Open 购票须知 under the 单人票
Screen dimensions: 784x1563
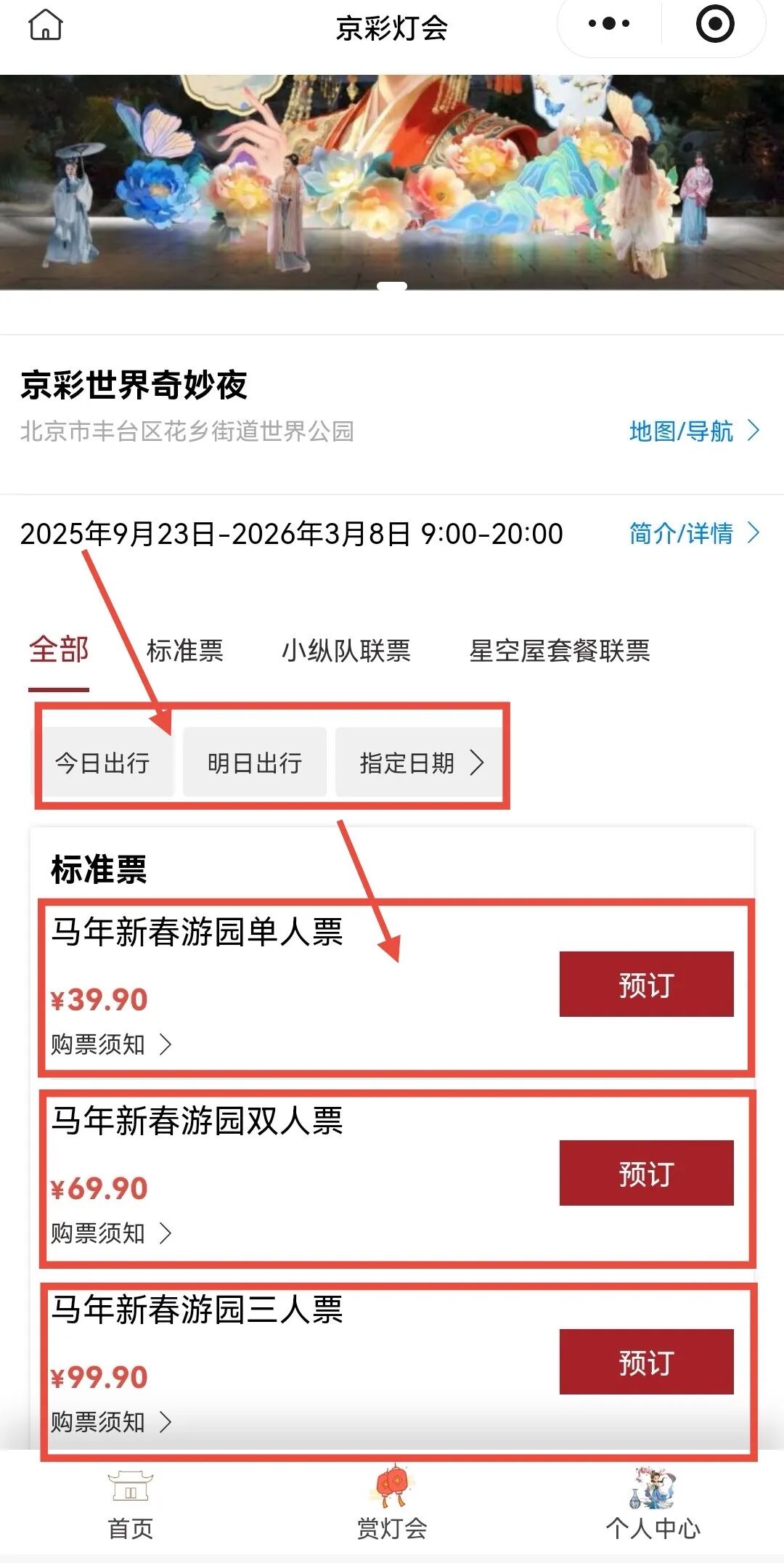(x=111, y=1044)
